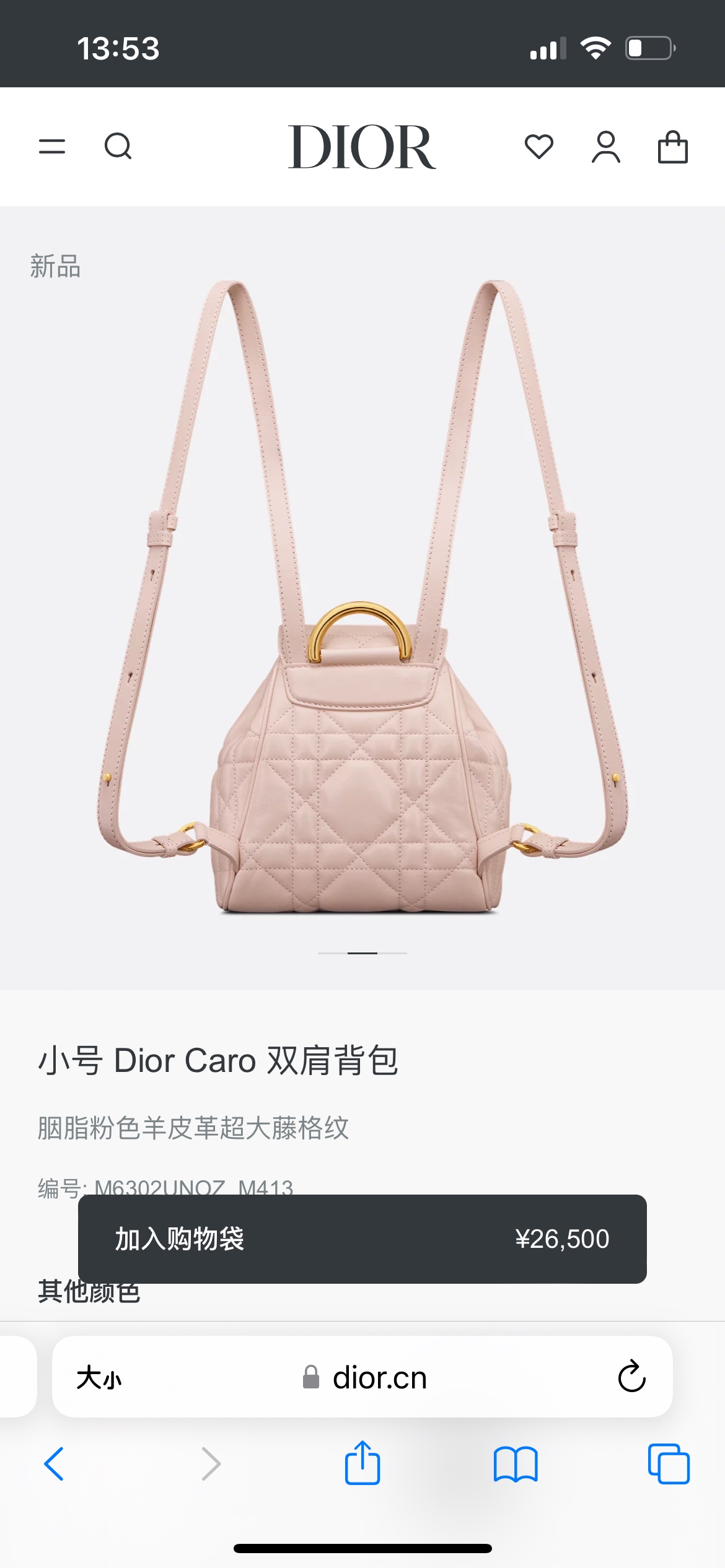
Task: Open Safari bookmarks
Action: pos(515,1464)
